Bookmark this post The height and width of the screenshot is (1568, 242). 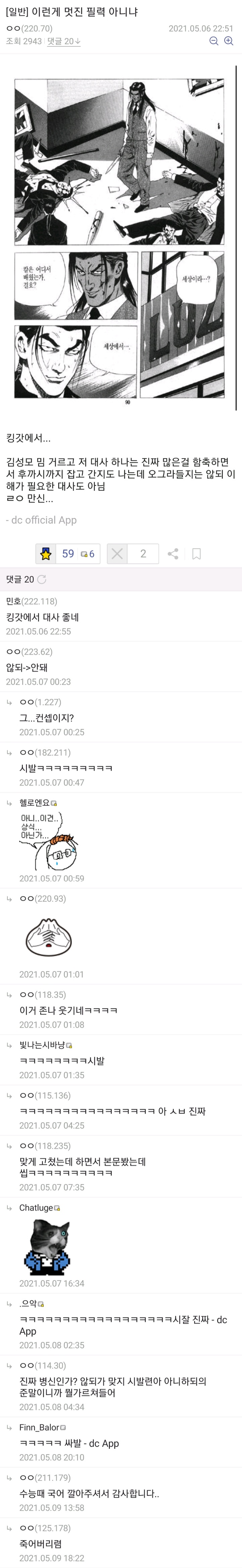(196, 553)
